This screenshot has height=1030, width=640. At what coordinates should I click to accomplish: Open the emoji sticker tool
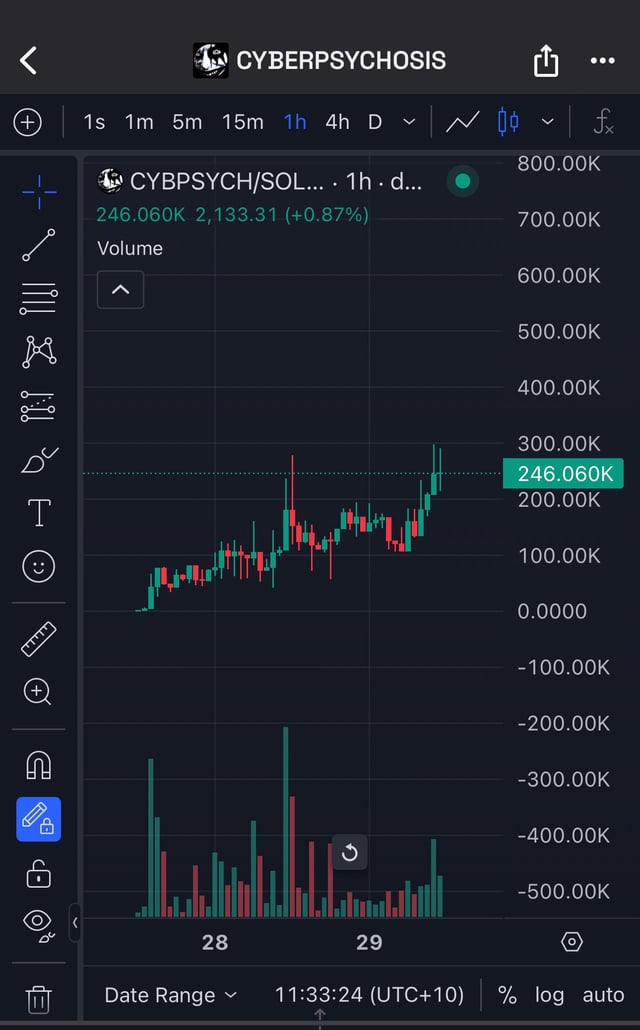[x=39, y=568]
